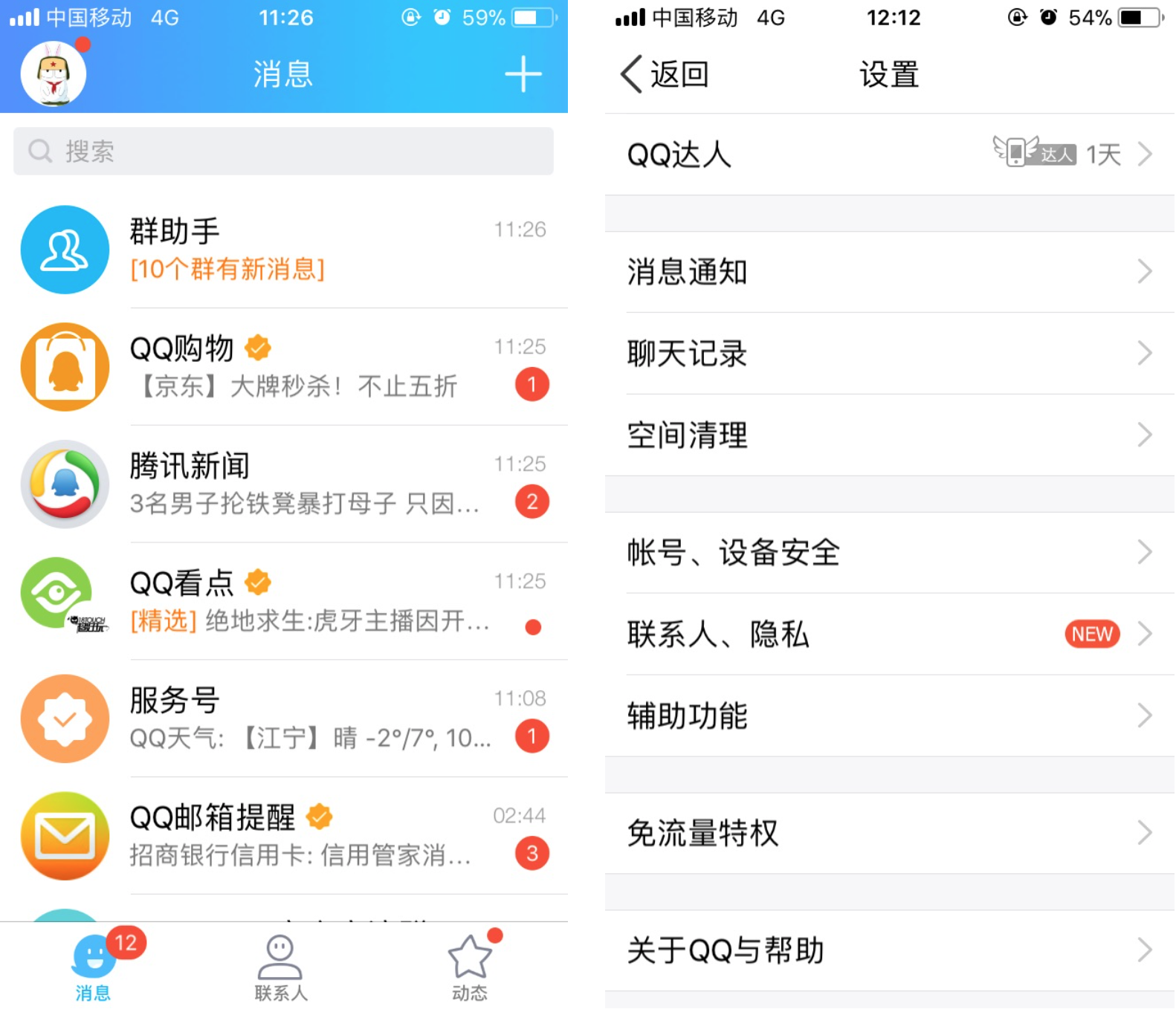Open the 服务号 message thread
1176x1009 pixels.
pyautogui.click(x=297, y=718)
